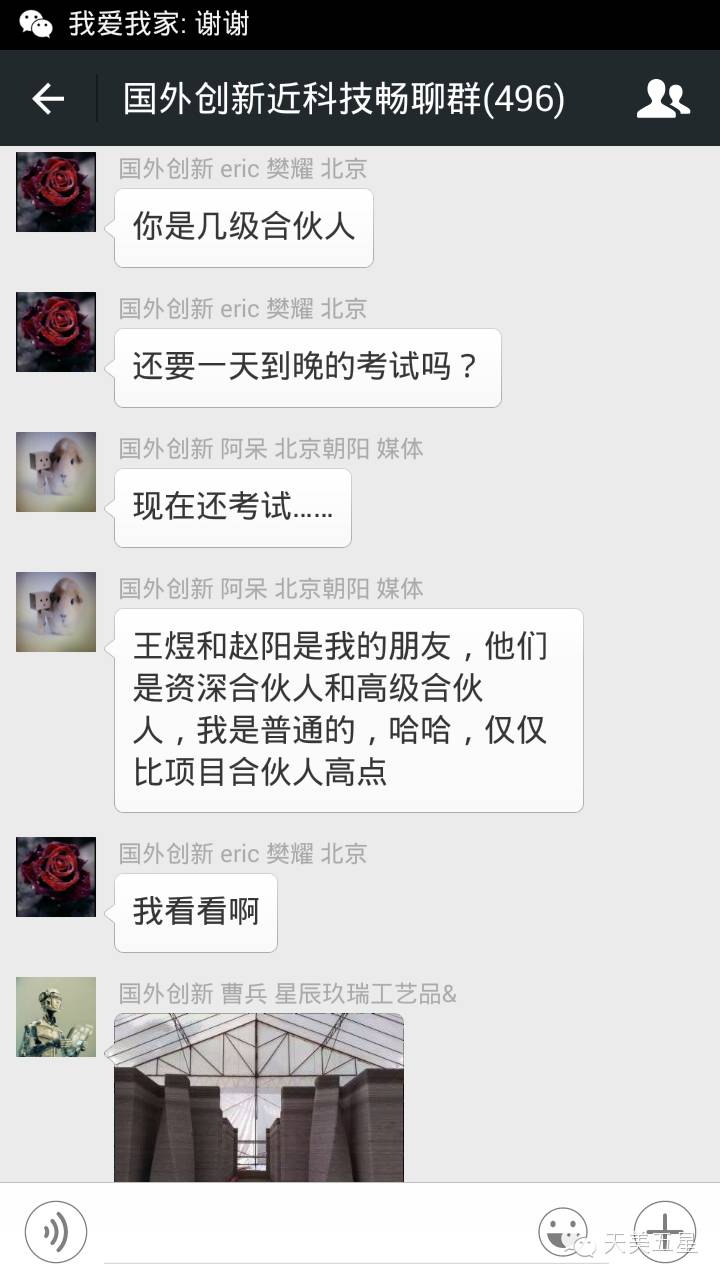The height and width of the screenshot is (1280, 720).
Task: Open the shared building photo from 曹兵
Action: pos(259,1097)
